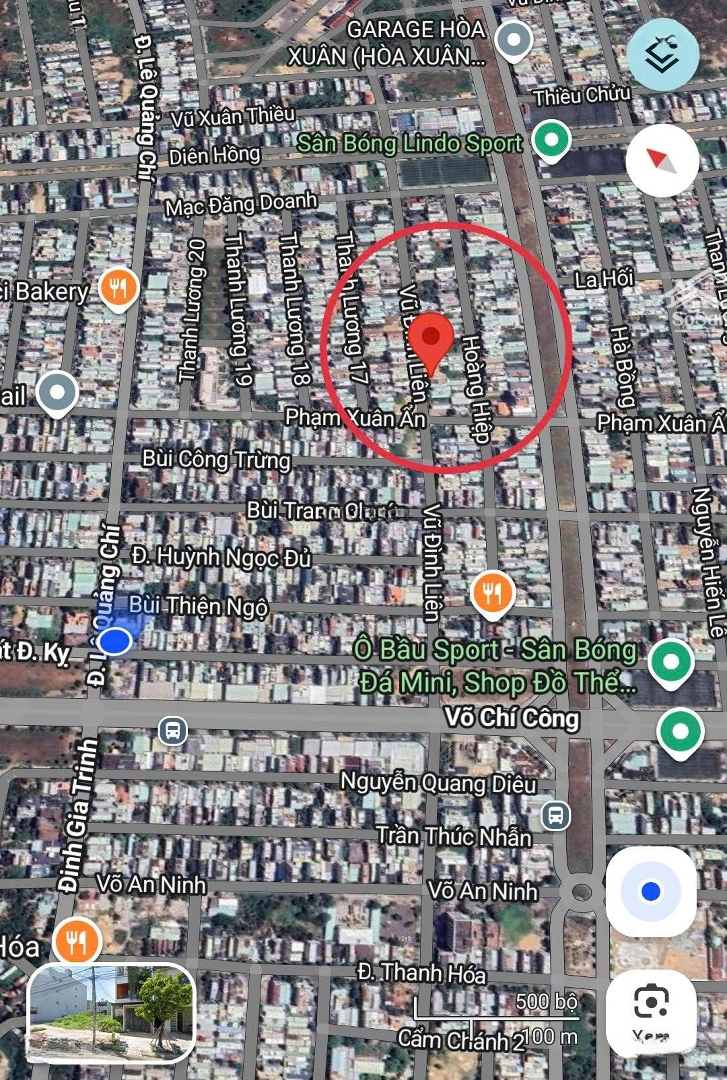Tap restaurant marker near Vũ Đình Liên
The image size is (727, 1080).
click(x=492, y=593)
